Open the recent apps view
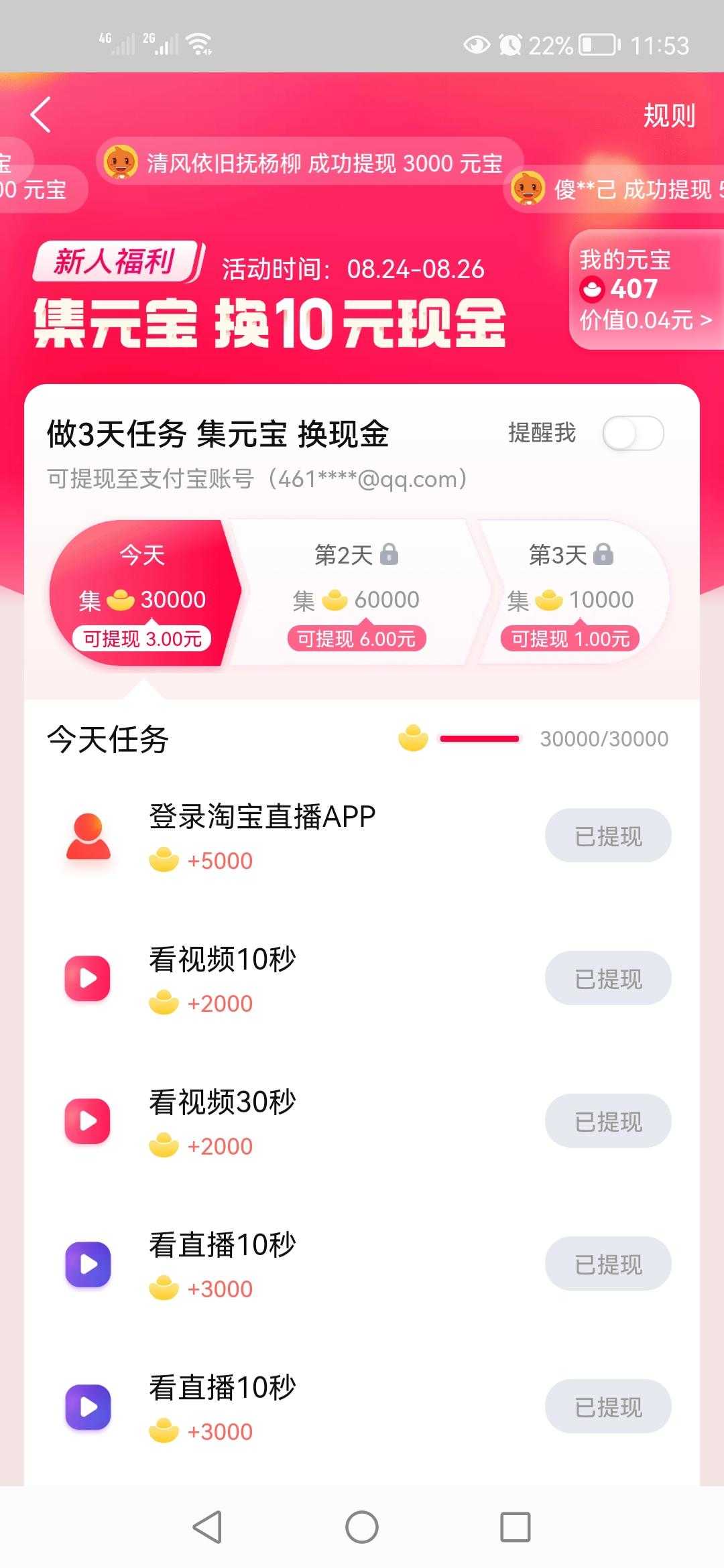The height and width of the screenshot is (1568, 724). 515,1527
